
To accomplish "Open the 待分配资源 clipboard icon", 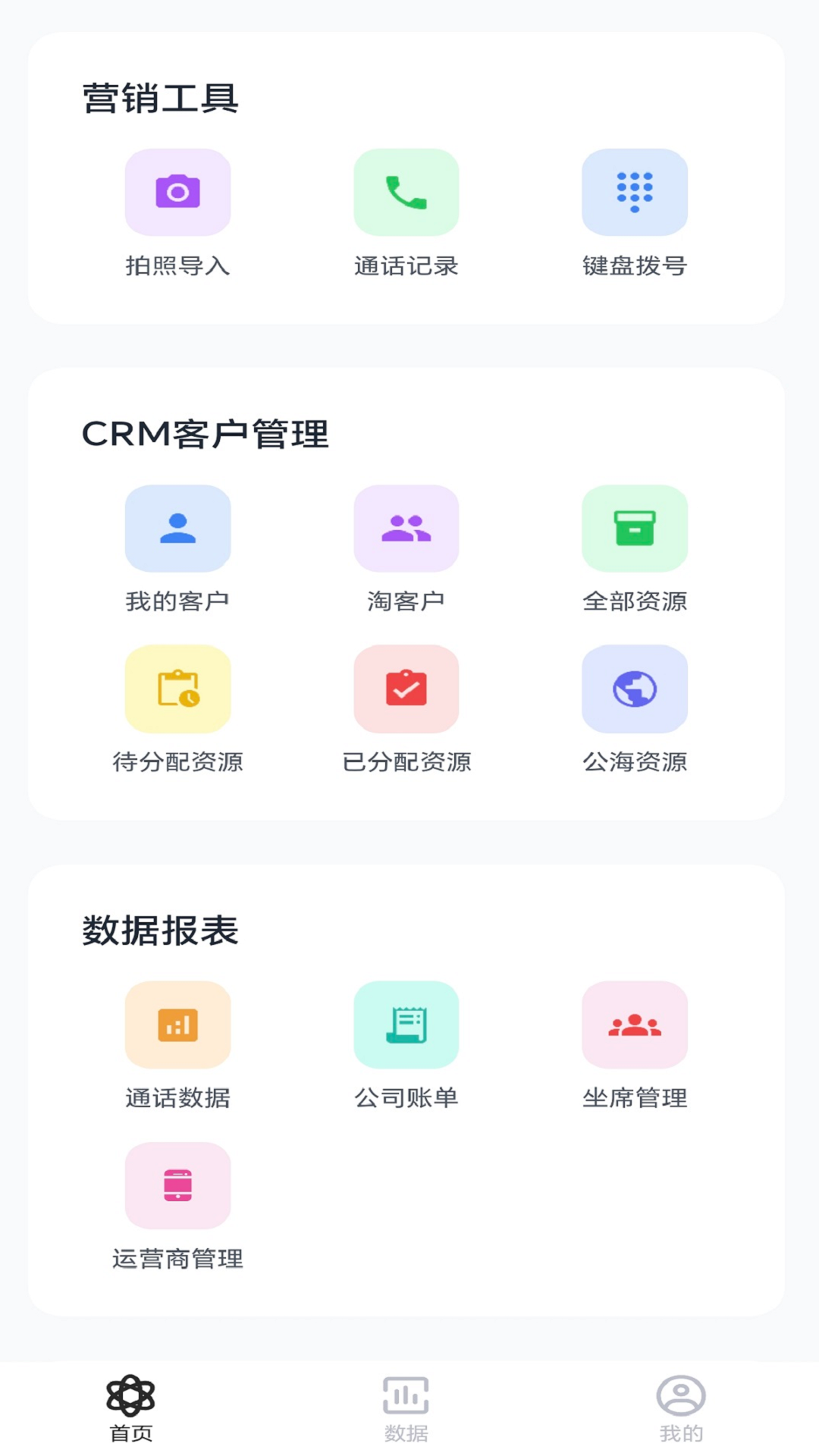I will tap(177, 689).
